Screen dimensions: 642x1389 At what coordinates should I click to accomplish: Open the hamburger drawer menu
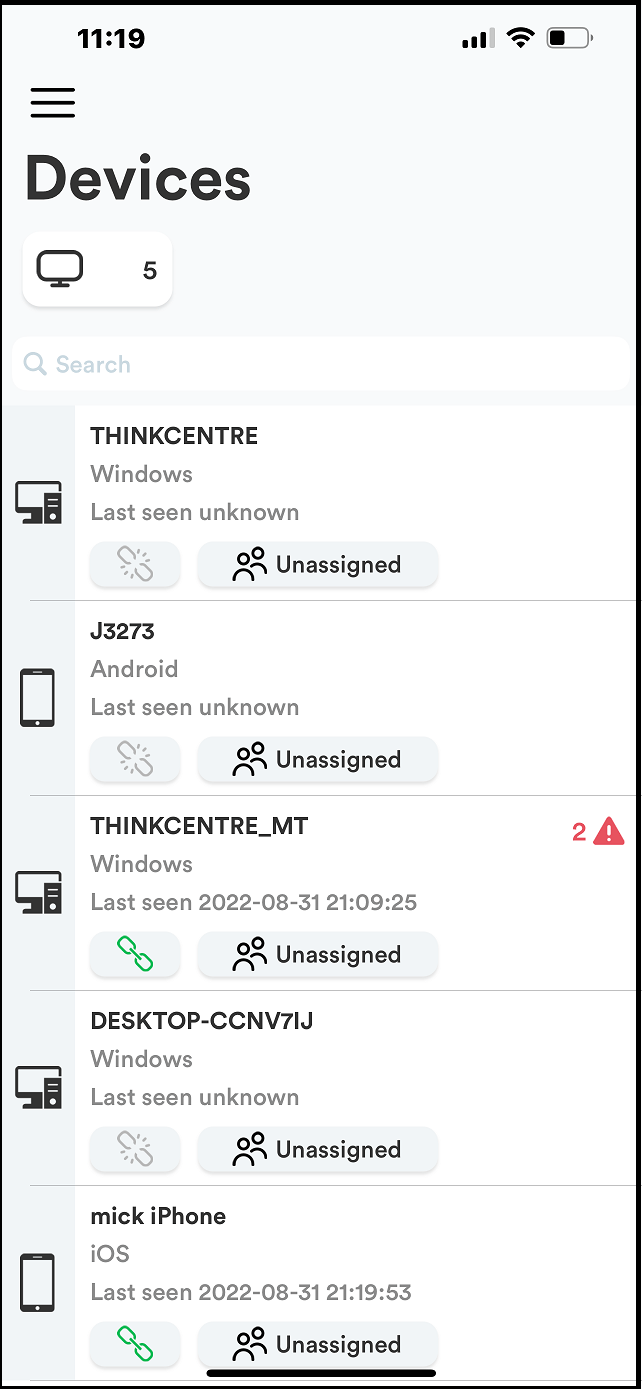(53, 103)
